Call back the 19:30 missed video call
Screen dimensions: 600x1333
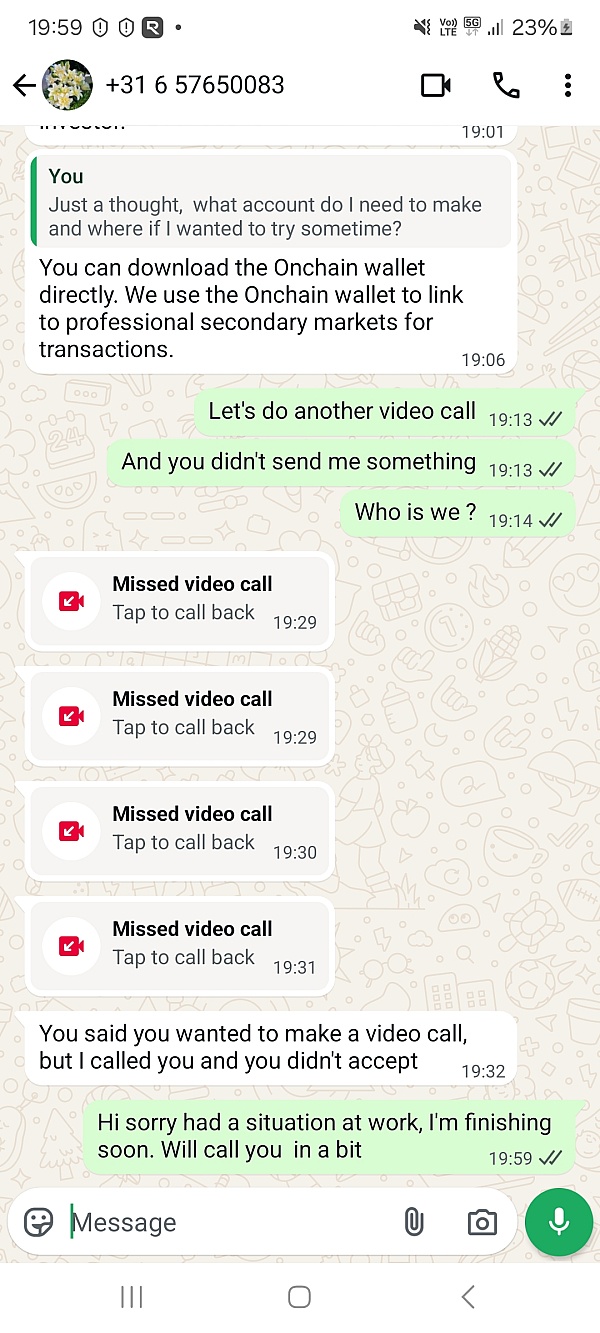pos(180,830)
